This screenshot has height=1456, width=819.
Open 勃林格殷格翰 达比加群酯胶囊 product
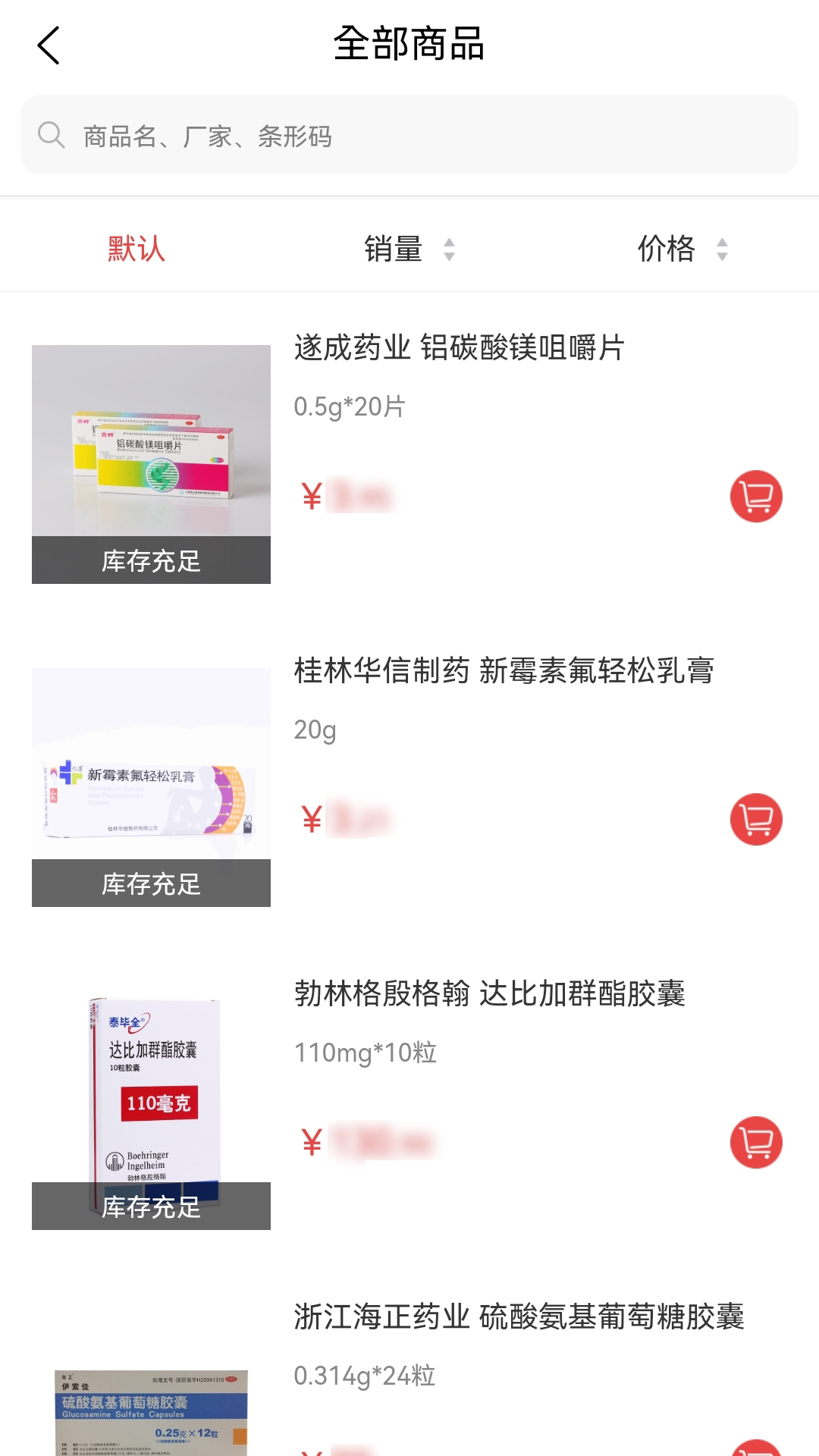[488, 999]
